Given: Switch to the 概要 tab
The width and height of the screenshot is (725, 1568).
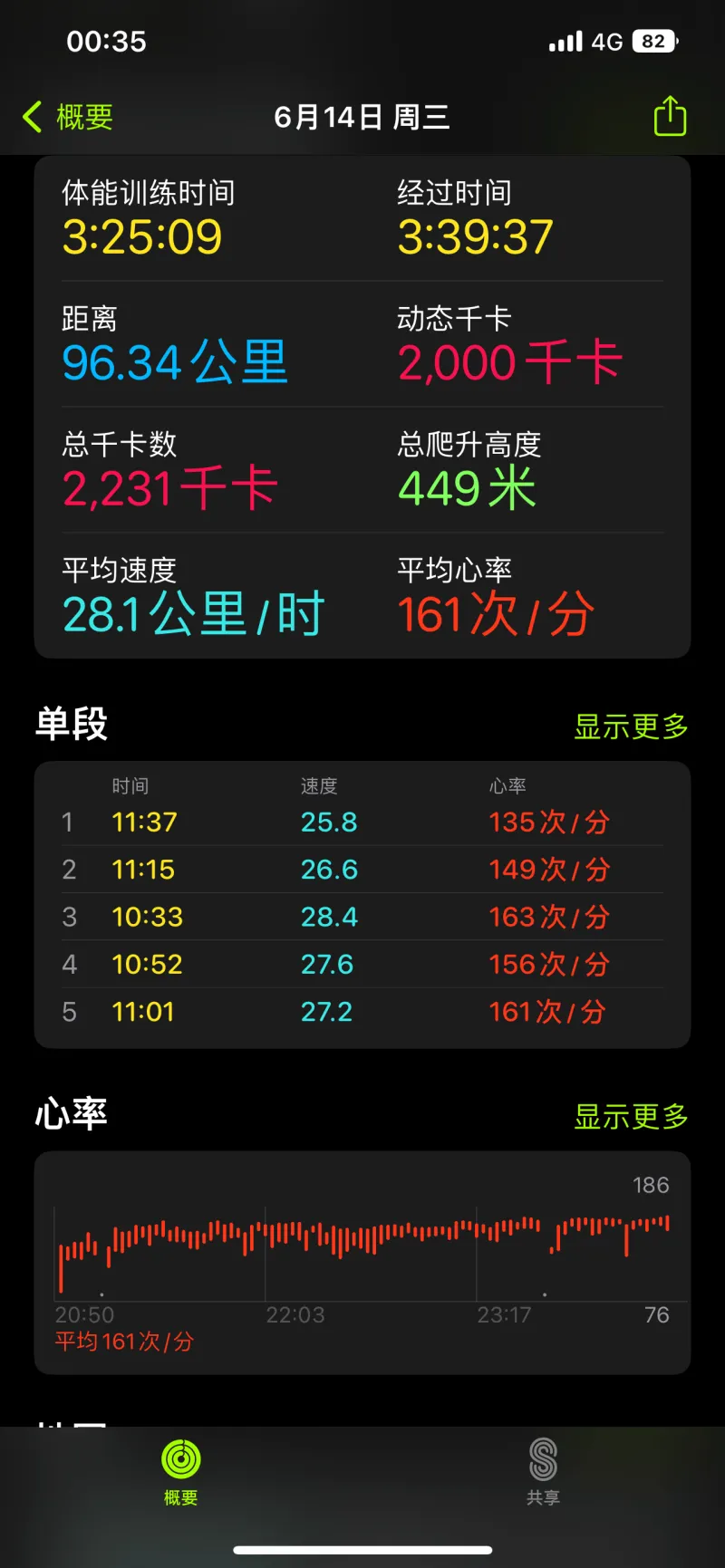Looking at the screenshot, I should click(180, 1471).
